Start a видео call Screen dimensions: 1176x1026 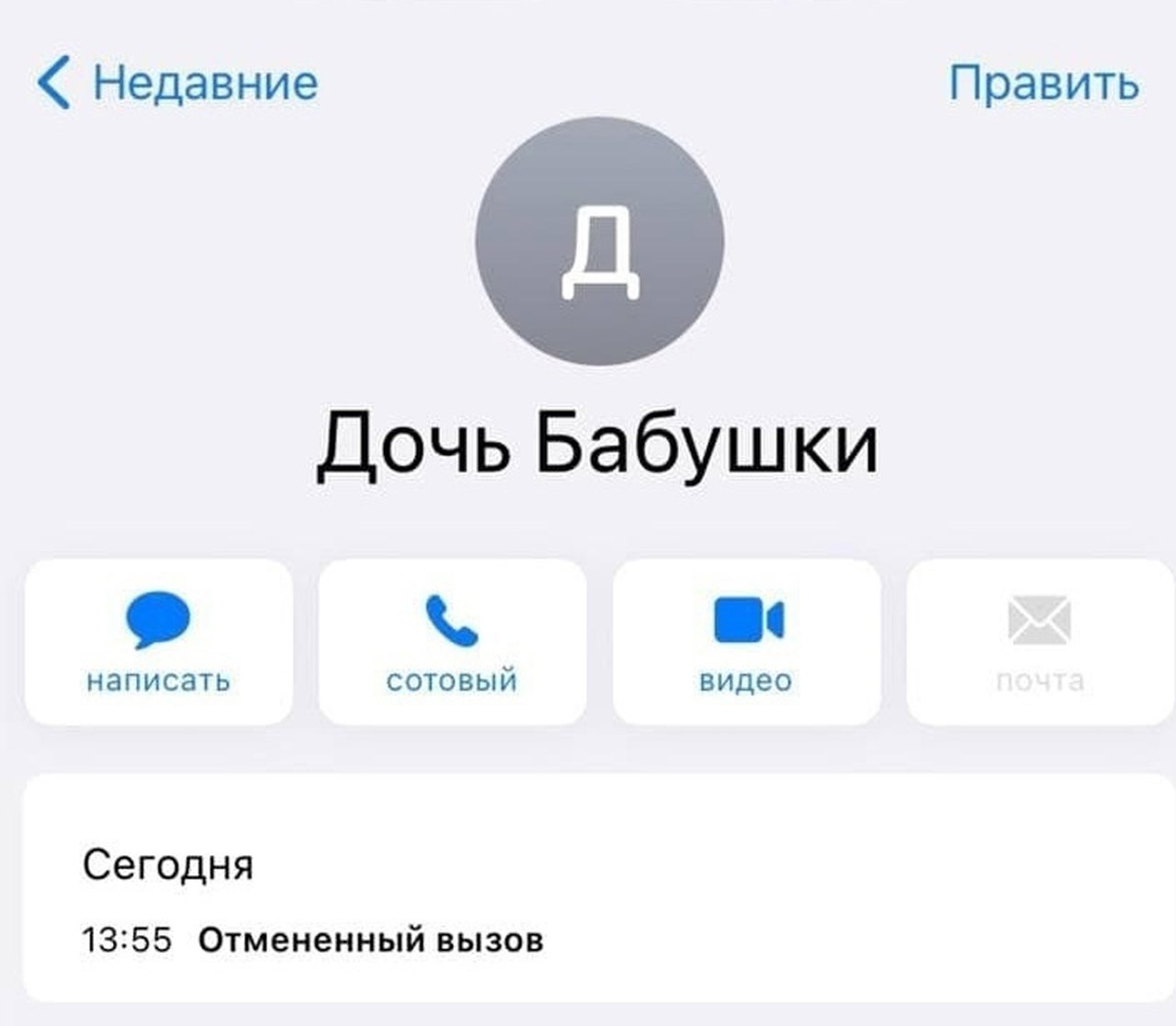click(x=746, y=641)
